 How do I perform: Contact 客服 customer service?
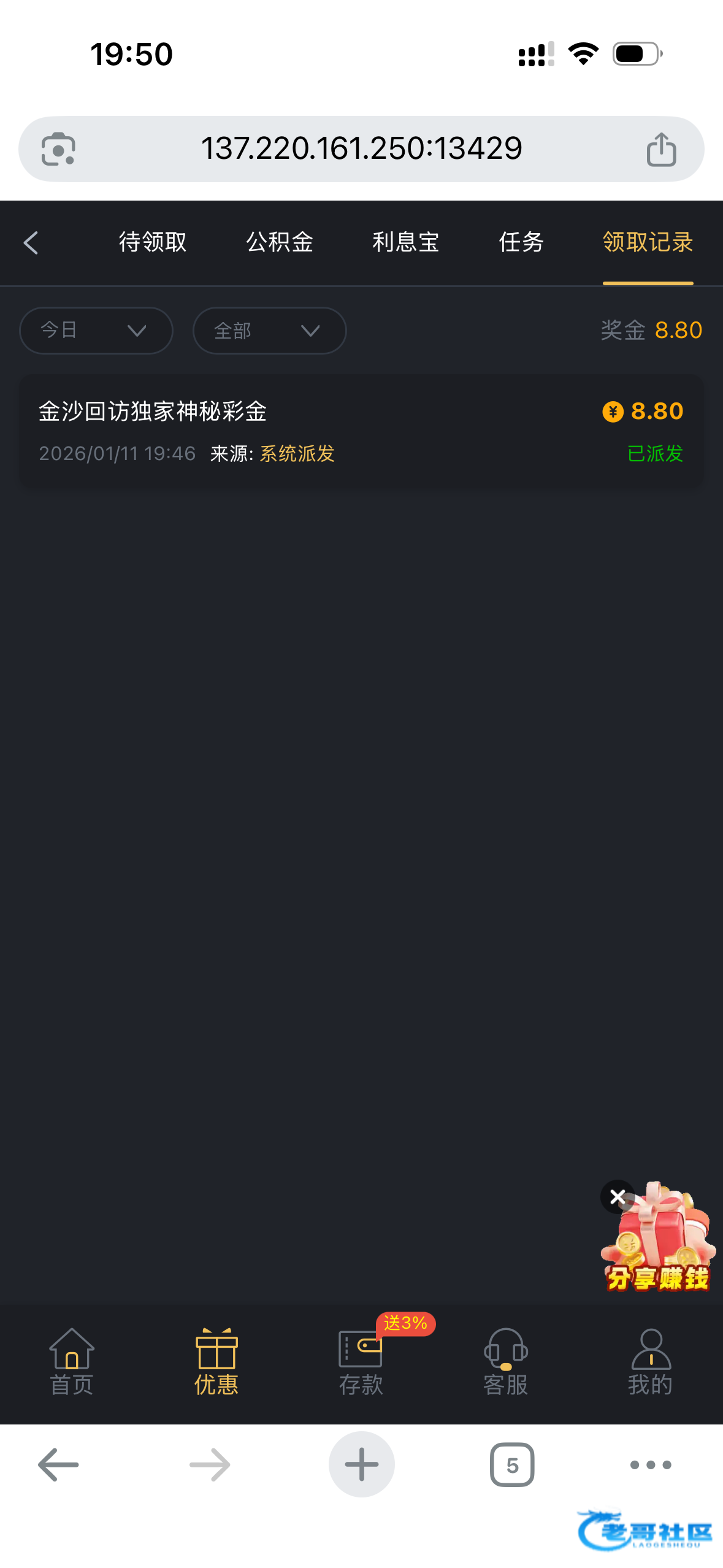(505, 1362)
